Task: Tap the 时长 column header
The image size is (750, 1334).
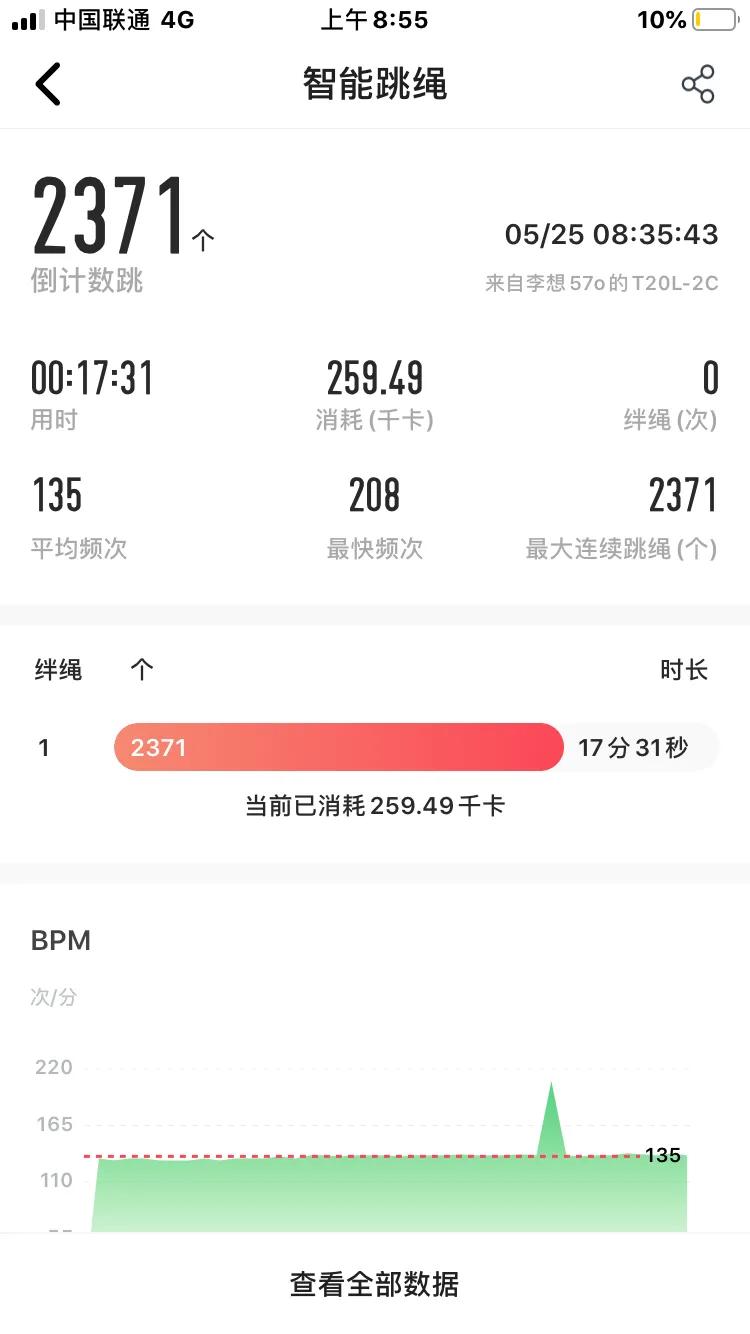Action: tap(684, 670)
